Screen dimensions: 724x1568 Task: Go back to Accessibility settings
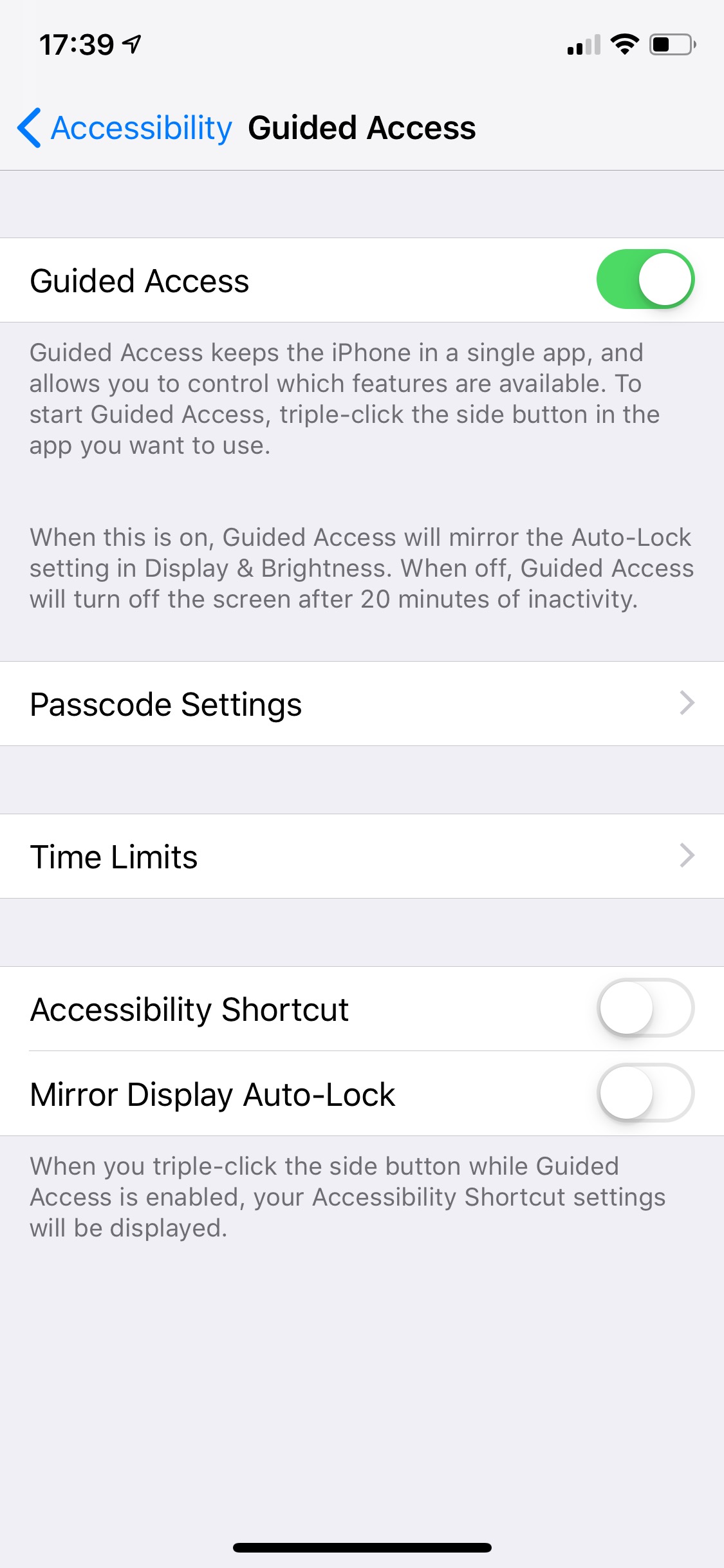124,127
